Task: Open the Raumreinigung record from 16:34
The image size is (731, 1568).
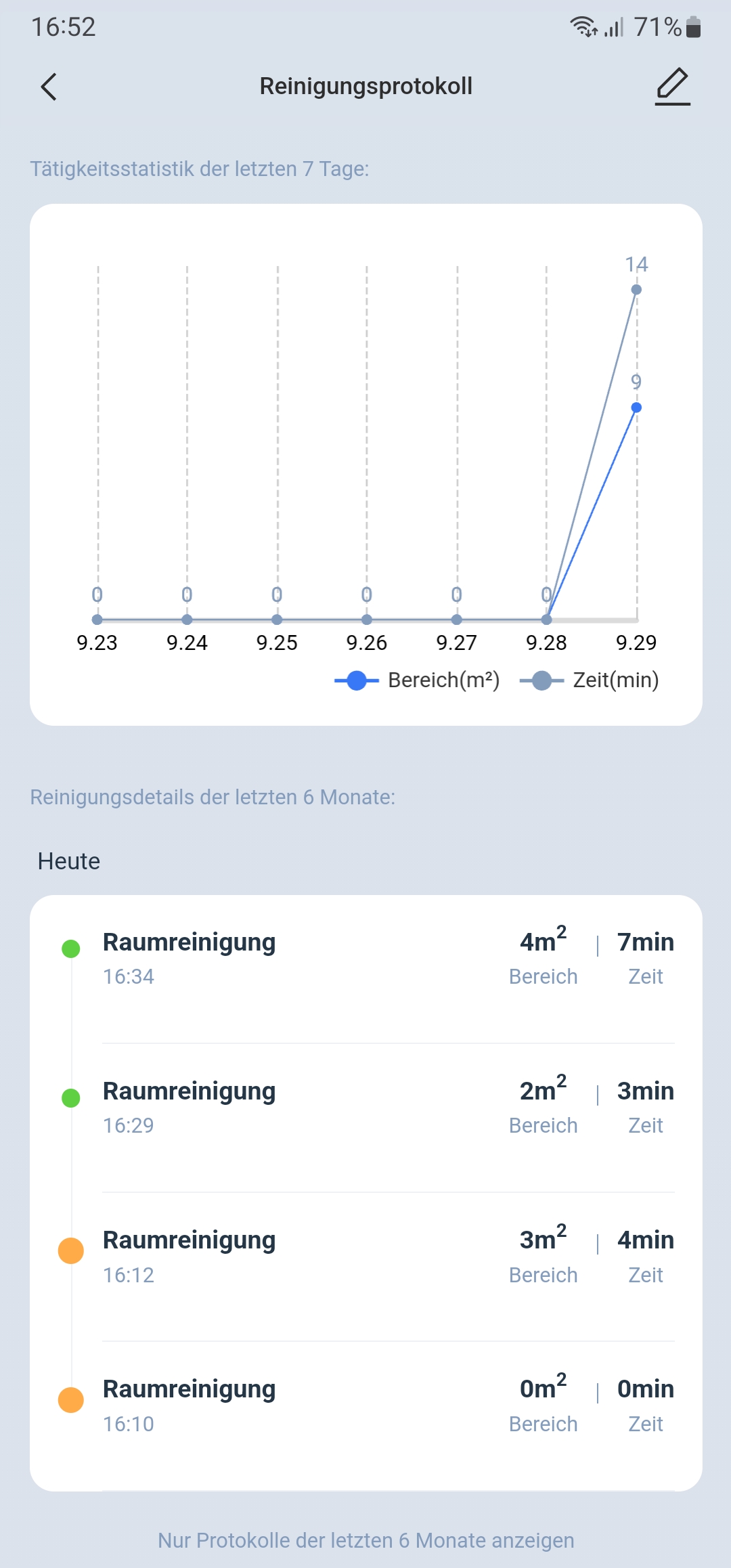Action: [x=365, y=959]
